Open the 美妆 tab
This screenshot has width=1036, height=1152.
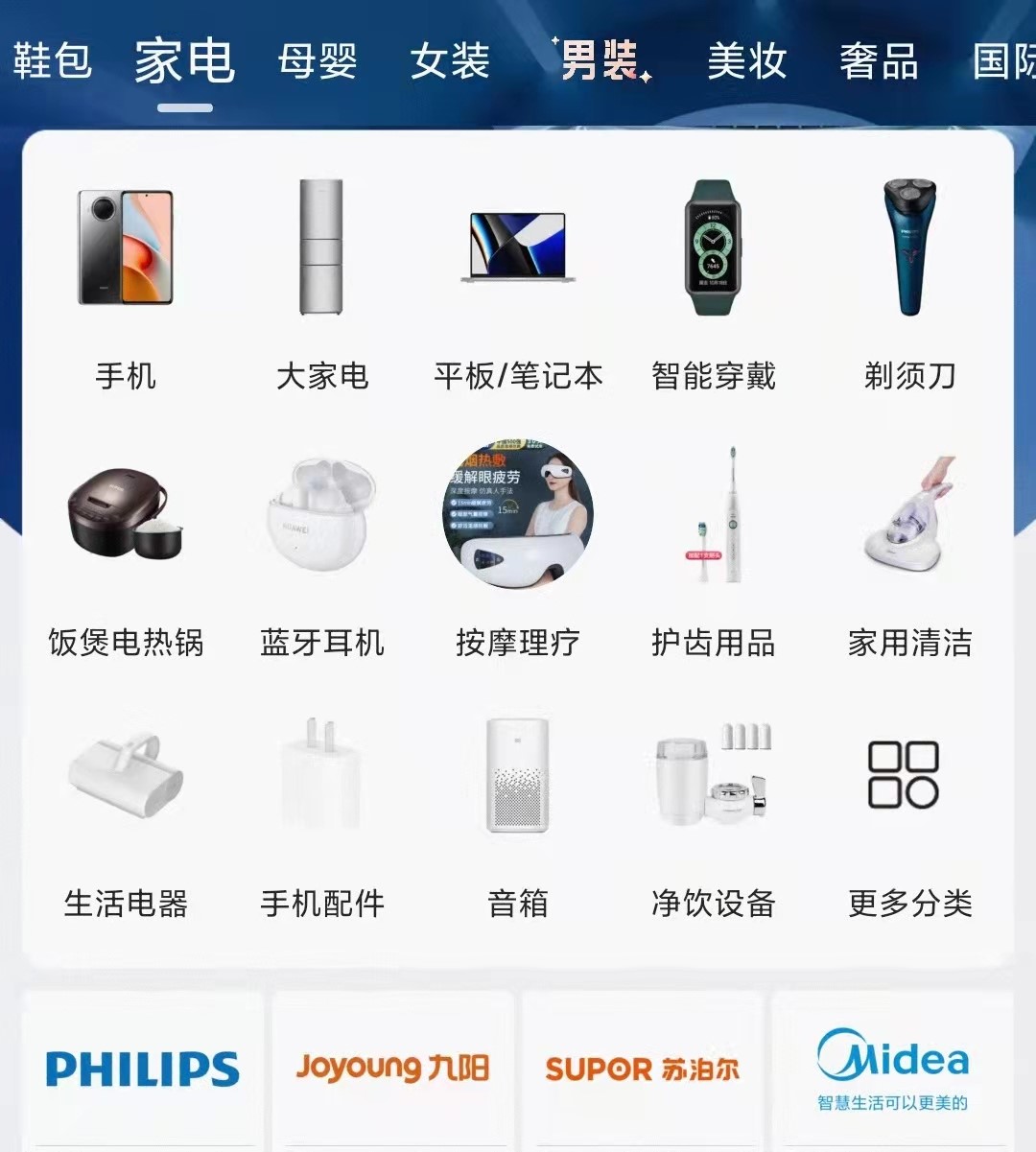746,61
